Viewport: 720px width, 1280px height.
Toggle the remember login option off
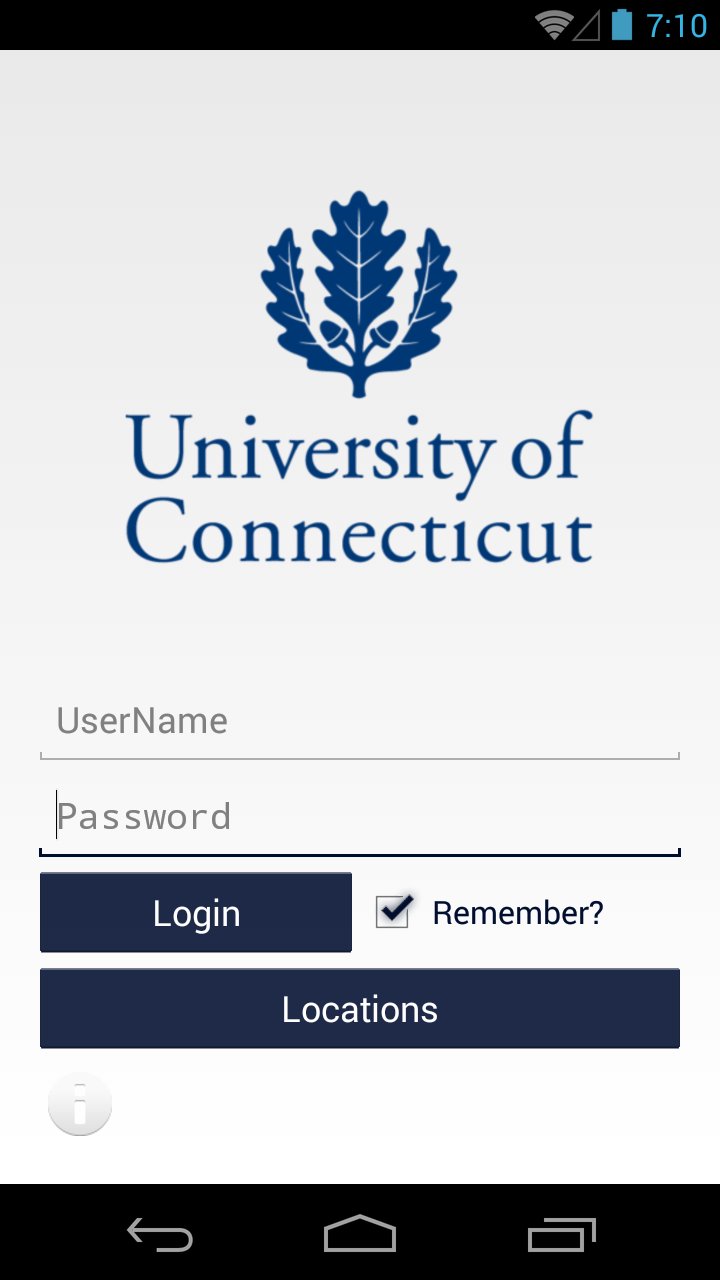[x=394, y=911]
